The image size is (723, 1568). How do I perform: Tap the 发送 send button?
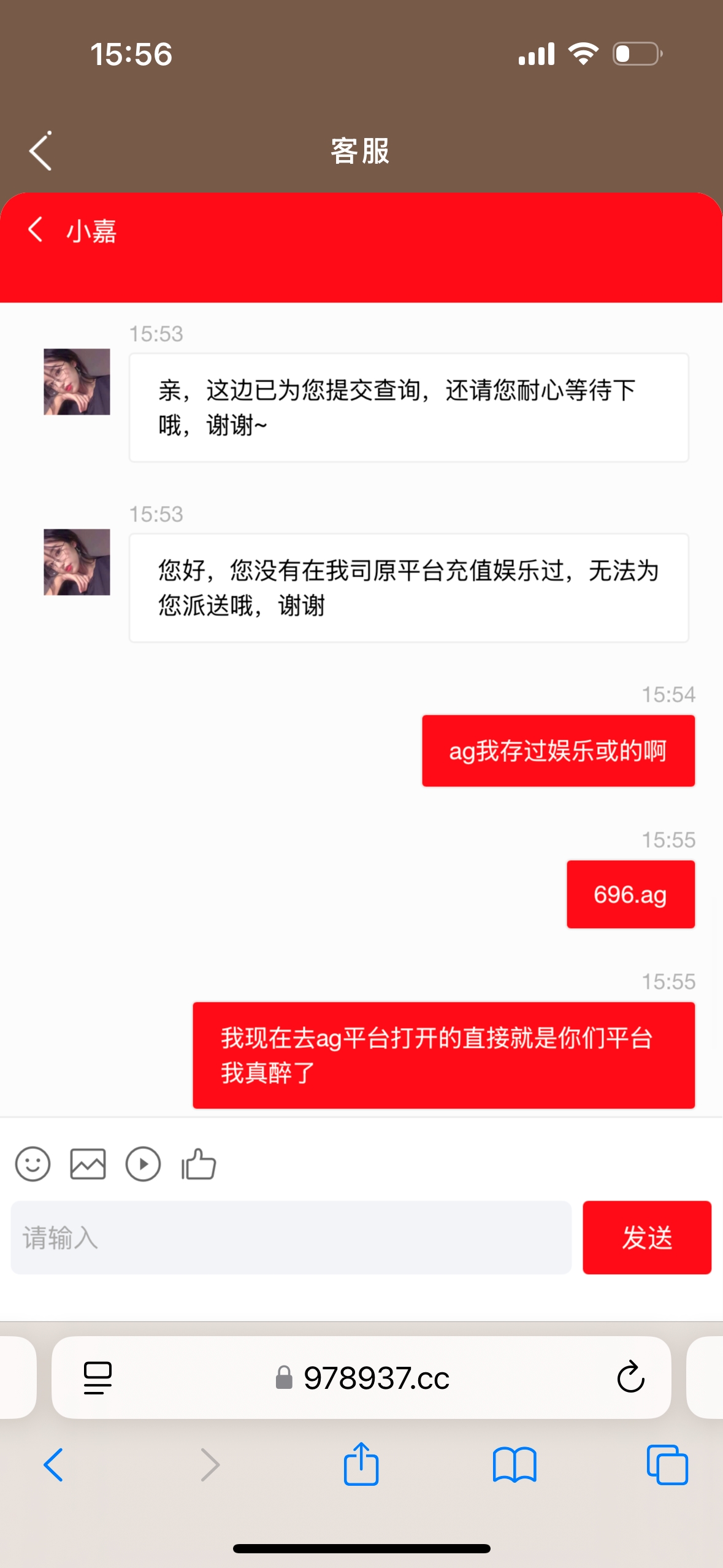click(x=646, y=1237)
